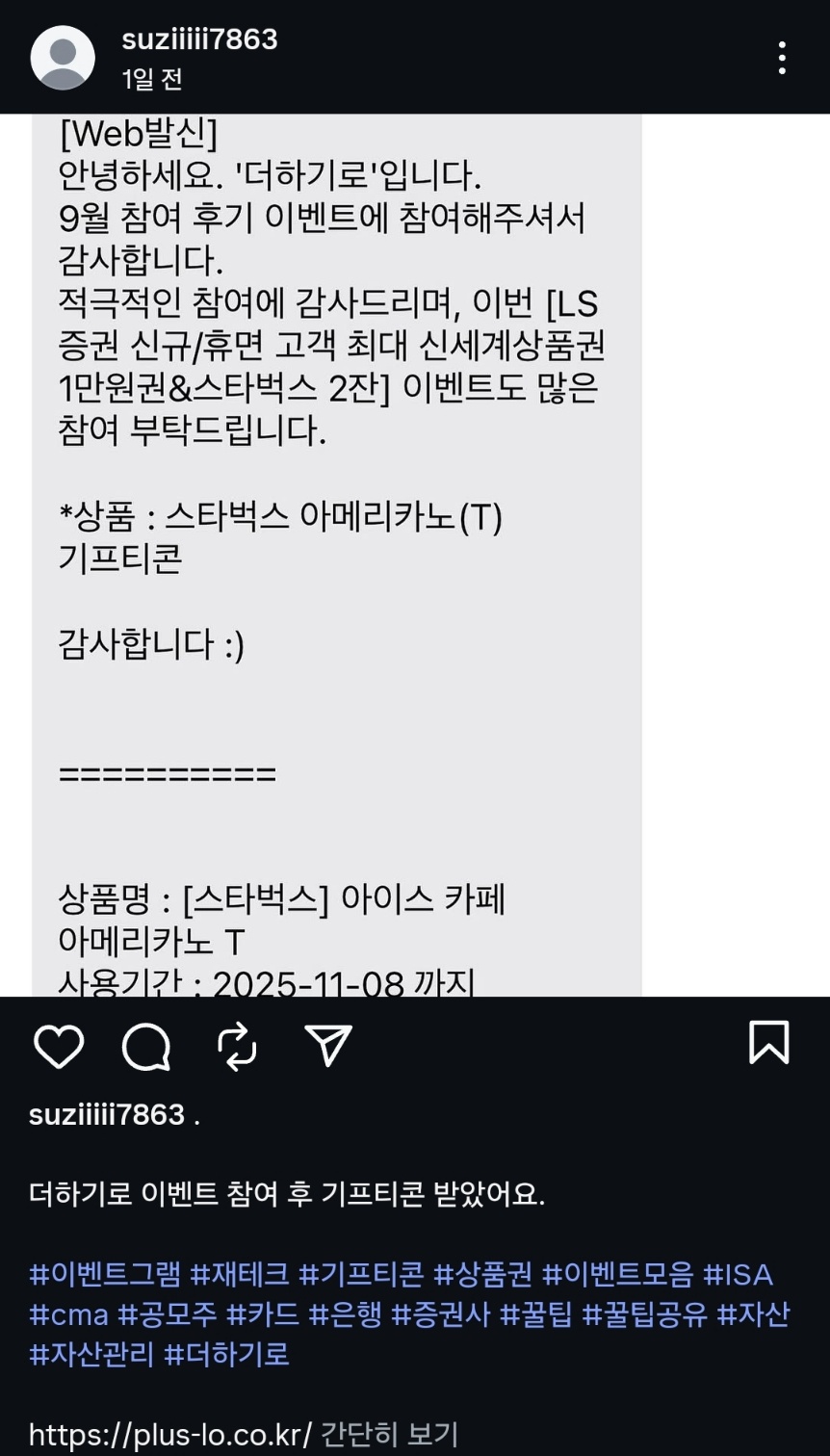
Task: Repost this post
Action: coord(237,1045)
